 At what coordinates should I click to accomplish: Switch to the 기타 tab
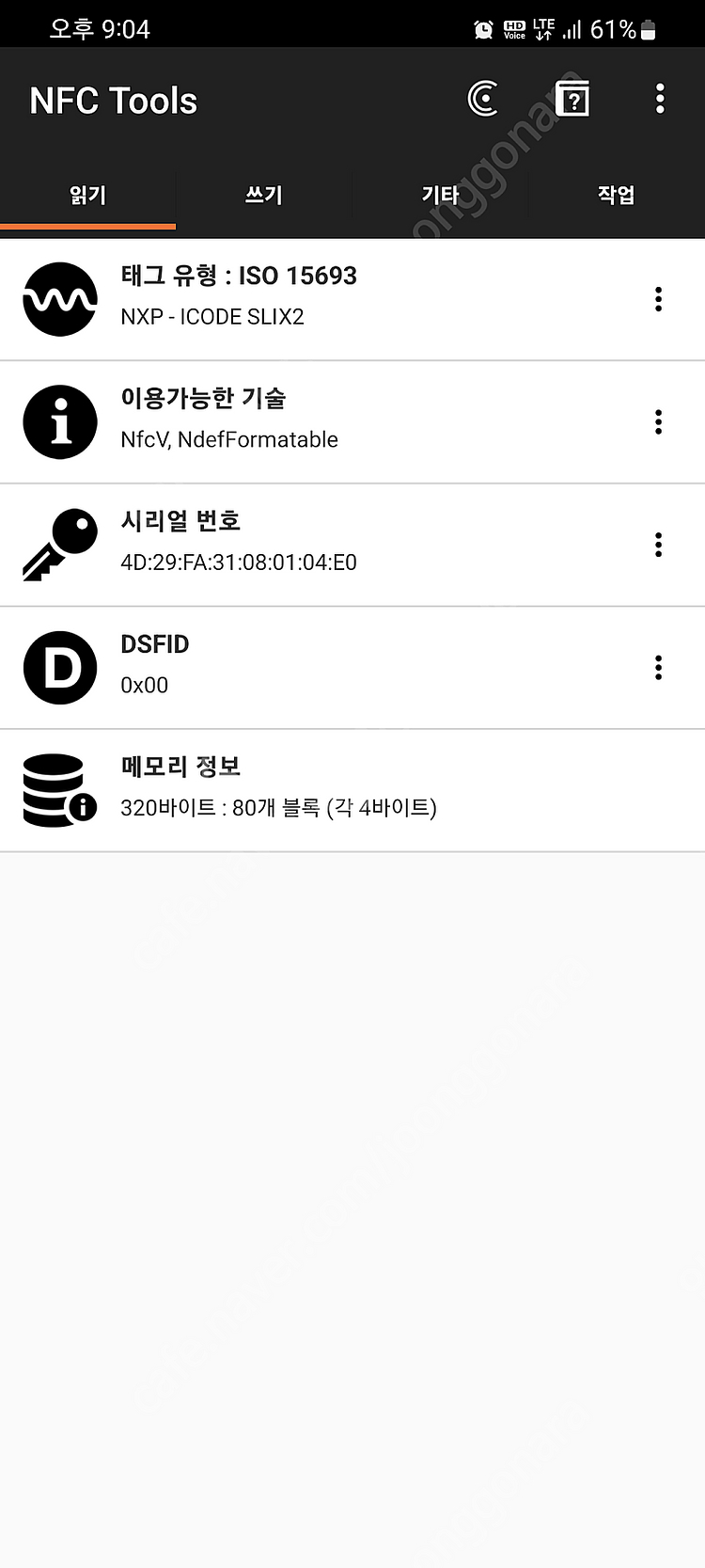tap(440, 195)
